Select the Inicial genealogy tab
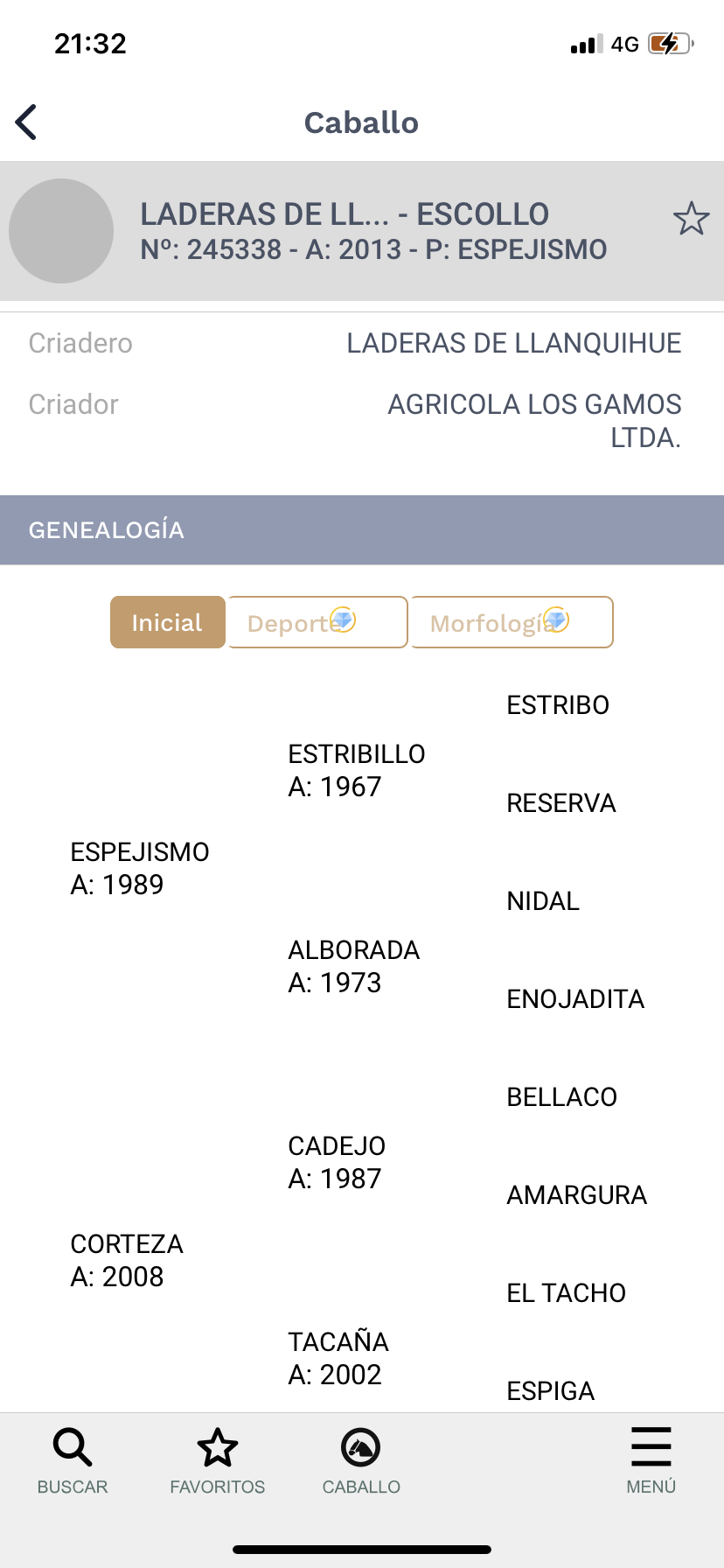724x1568 pixels. coord(167,622)
